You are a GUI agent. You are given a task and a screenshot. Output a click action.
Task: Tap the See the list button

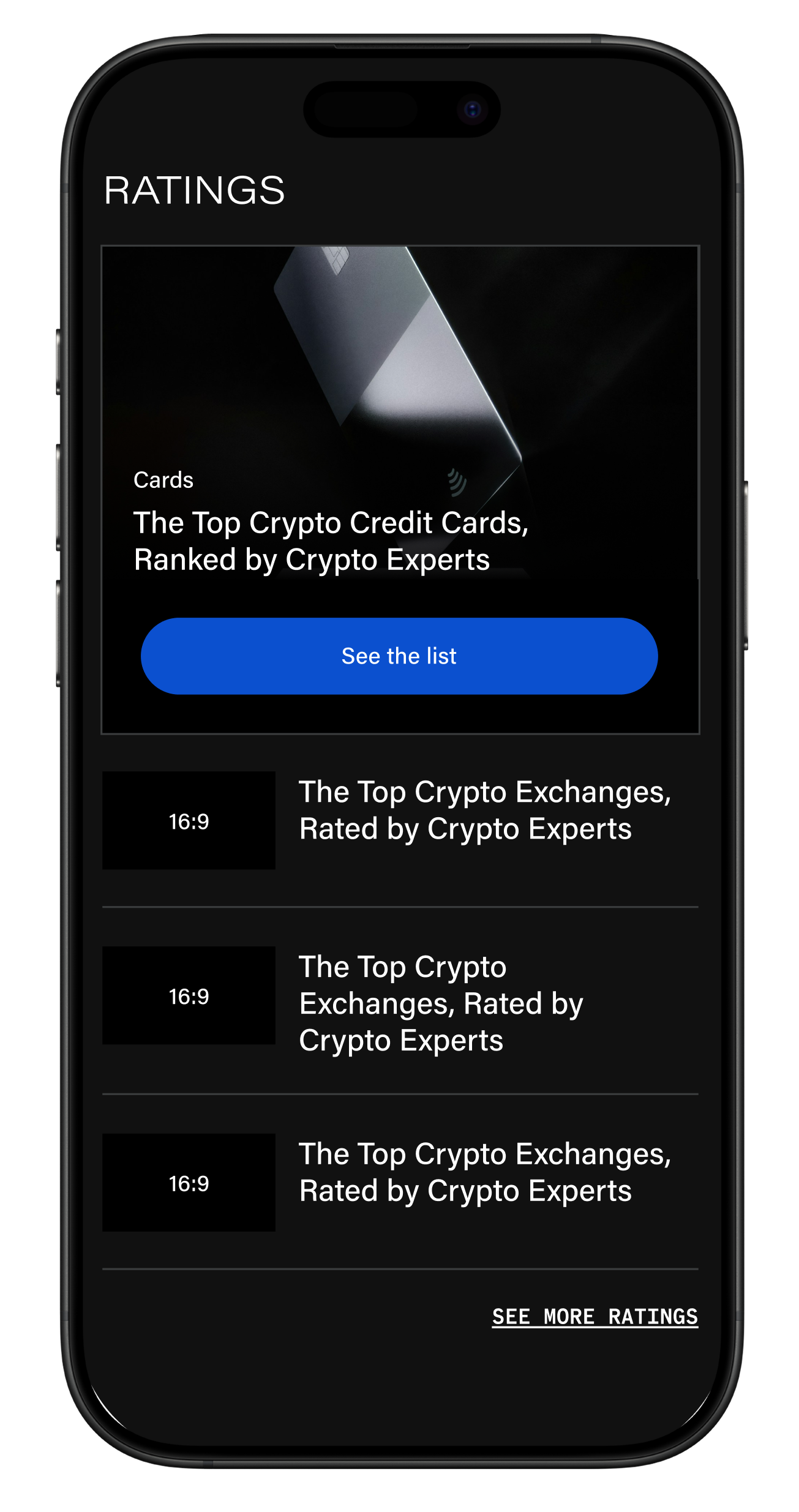(x=399, y=656)
